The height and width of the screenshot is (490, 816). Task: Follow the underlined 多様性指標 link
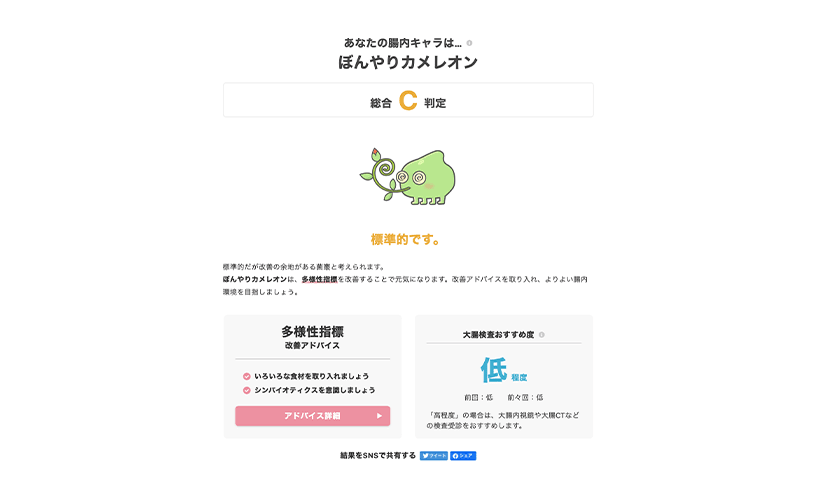point(318,280)
